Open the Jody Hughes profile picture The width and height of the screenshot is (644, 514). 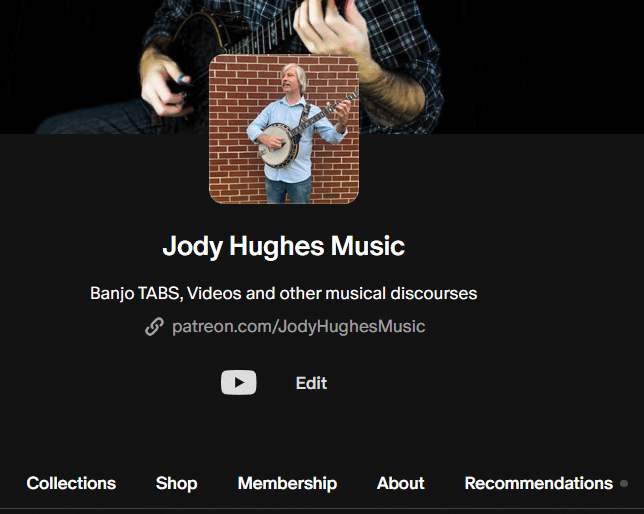[284, 129]
